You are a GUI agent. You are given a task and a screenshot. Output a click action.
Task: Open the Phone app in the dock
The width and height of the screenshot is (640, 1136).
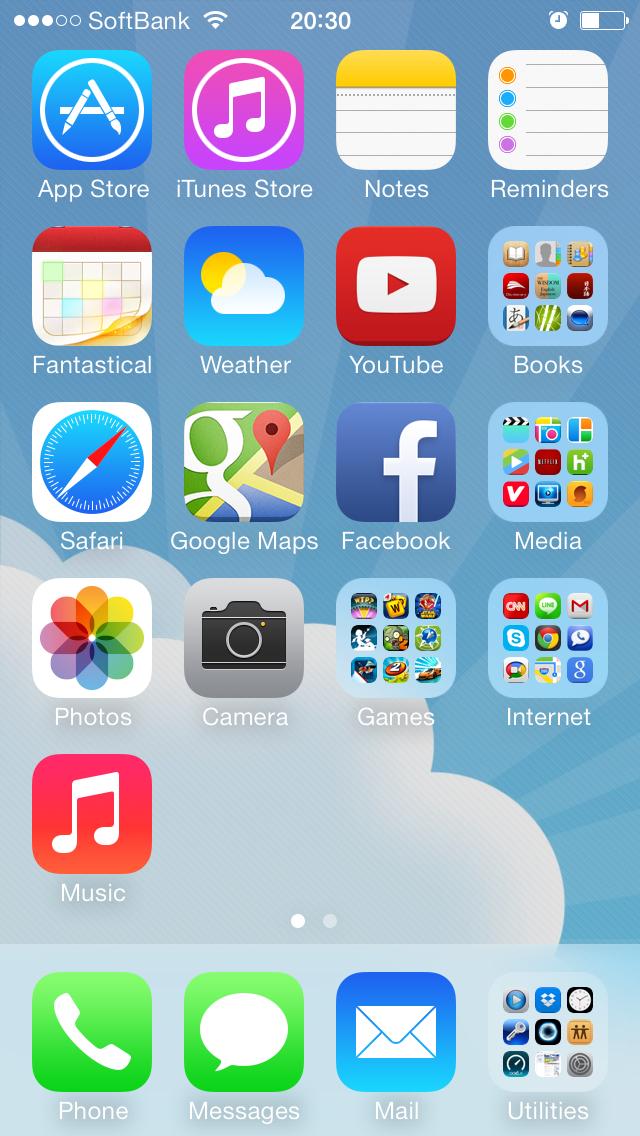coord(92,1032)
